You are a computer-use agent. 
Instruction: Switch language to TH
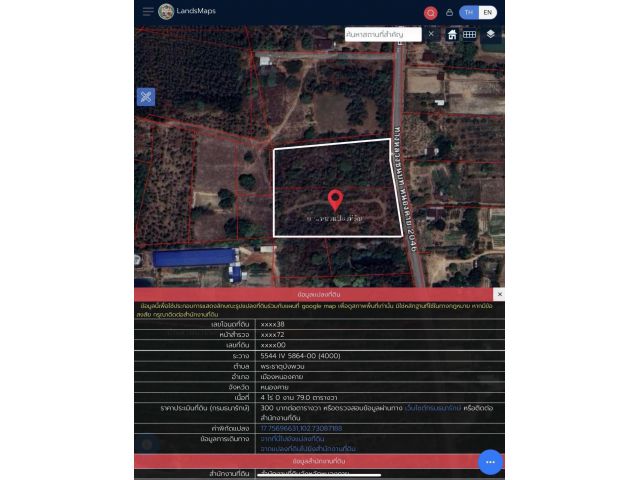[x=468, y=13]
